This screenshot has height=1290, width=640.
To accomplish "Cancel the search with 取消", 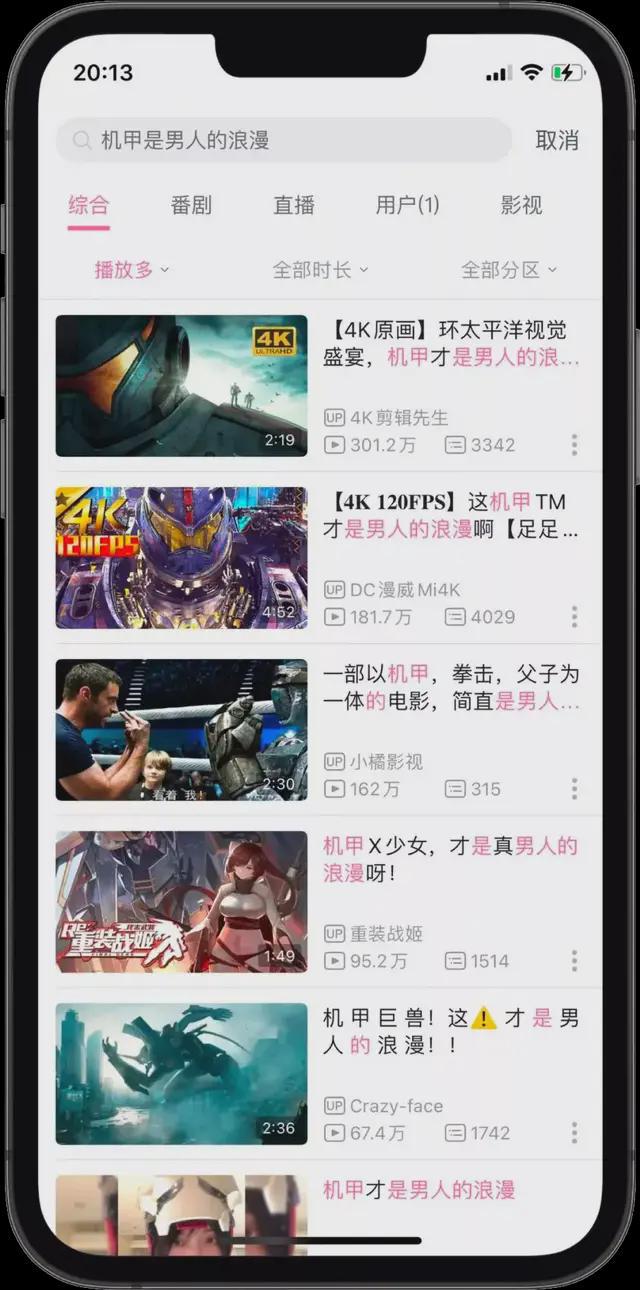I will click(x=557, y=141).
